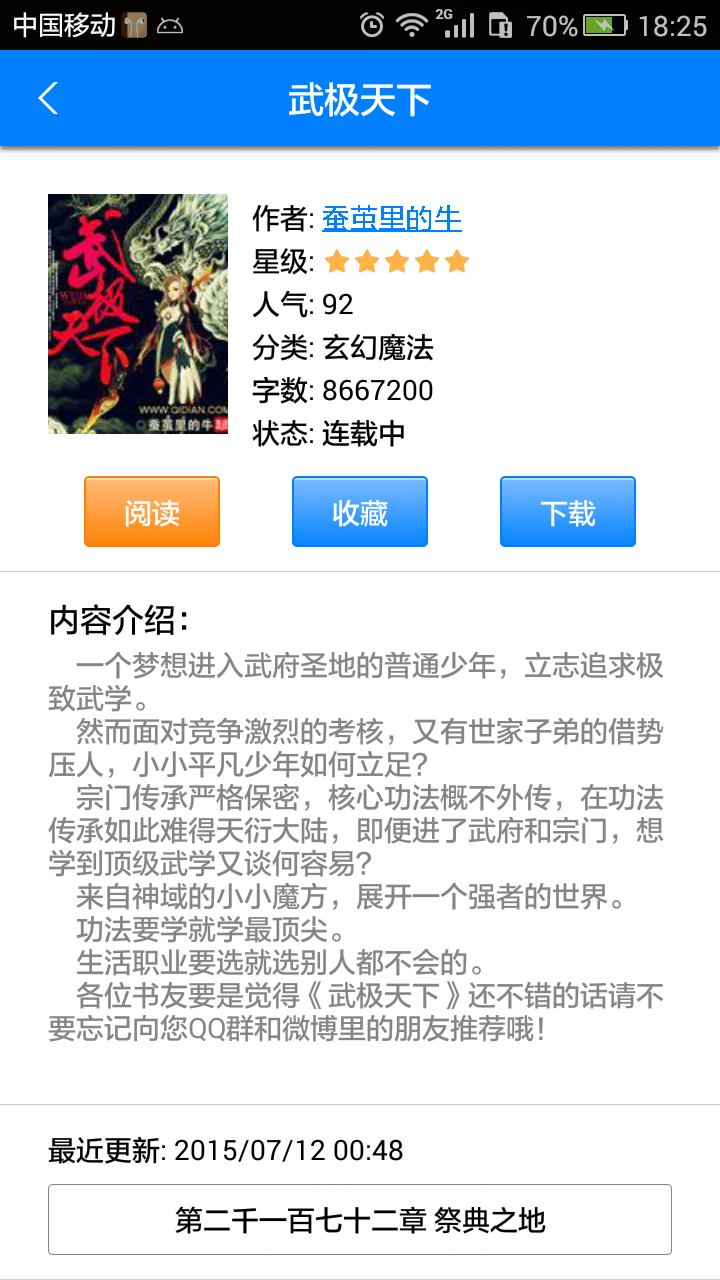Add book to favorites with 收藏
The image size is (720, 1280).
point(360,512)
